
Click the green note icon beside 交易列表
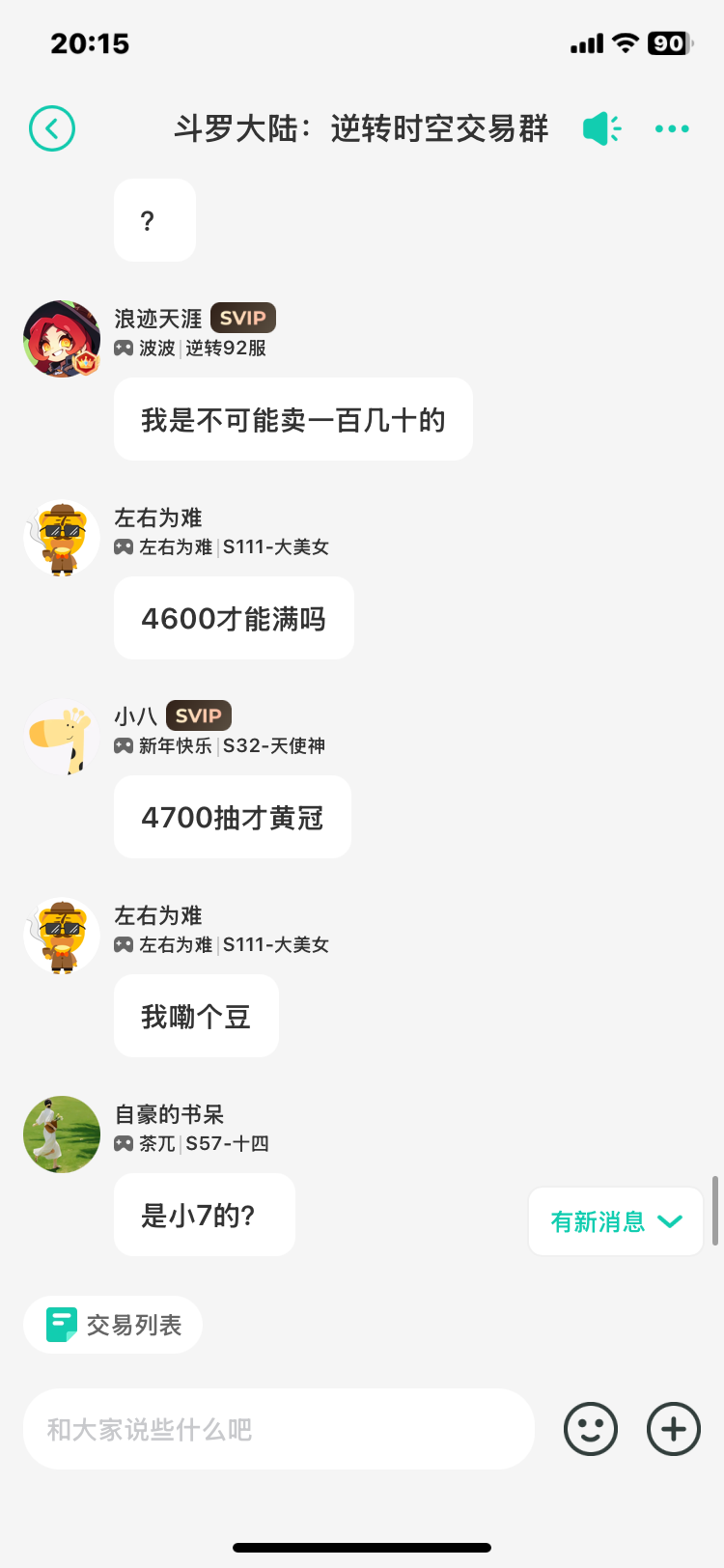[x=59, y=1324]
